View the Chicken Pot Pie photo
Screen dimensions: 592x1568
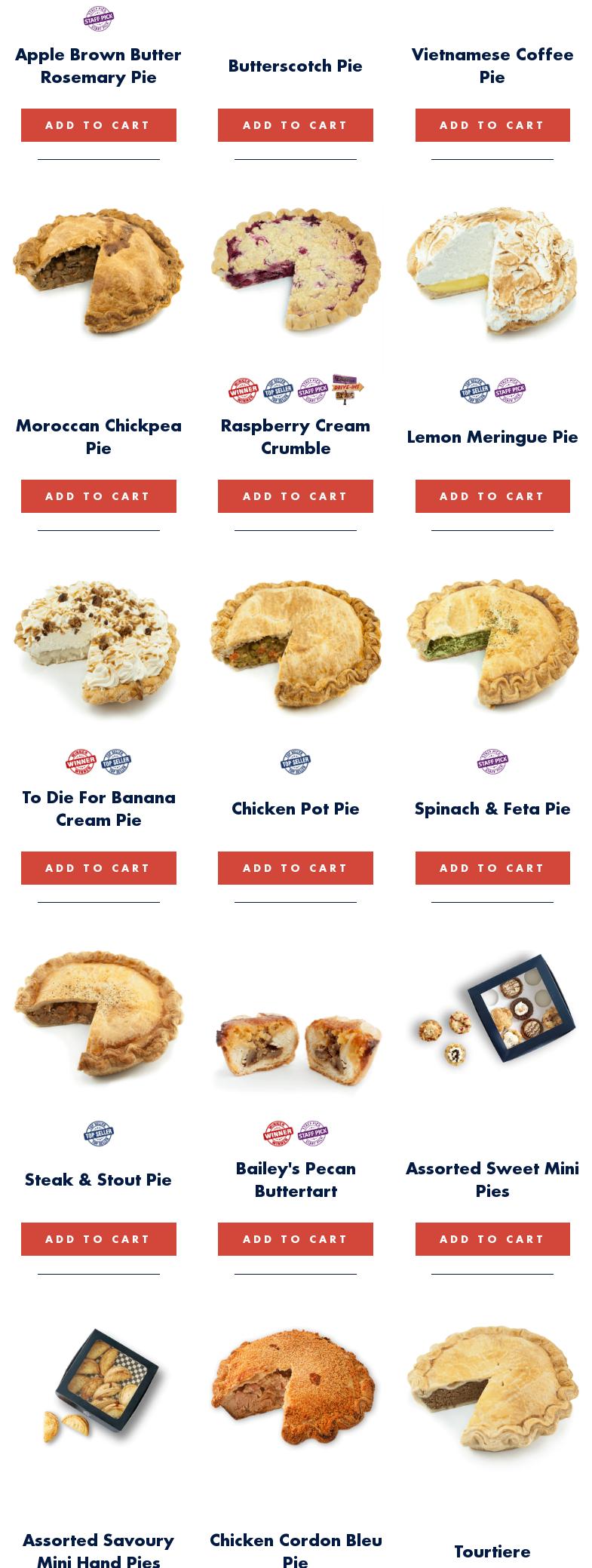click(x=295, y=643)
